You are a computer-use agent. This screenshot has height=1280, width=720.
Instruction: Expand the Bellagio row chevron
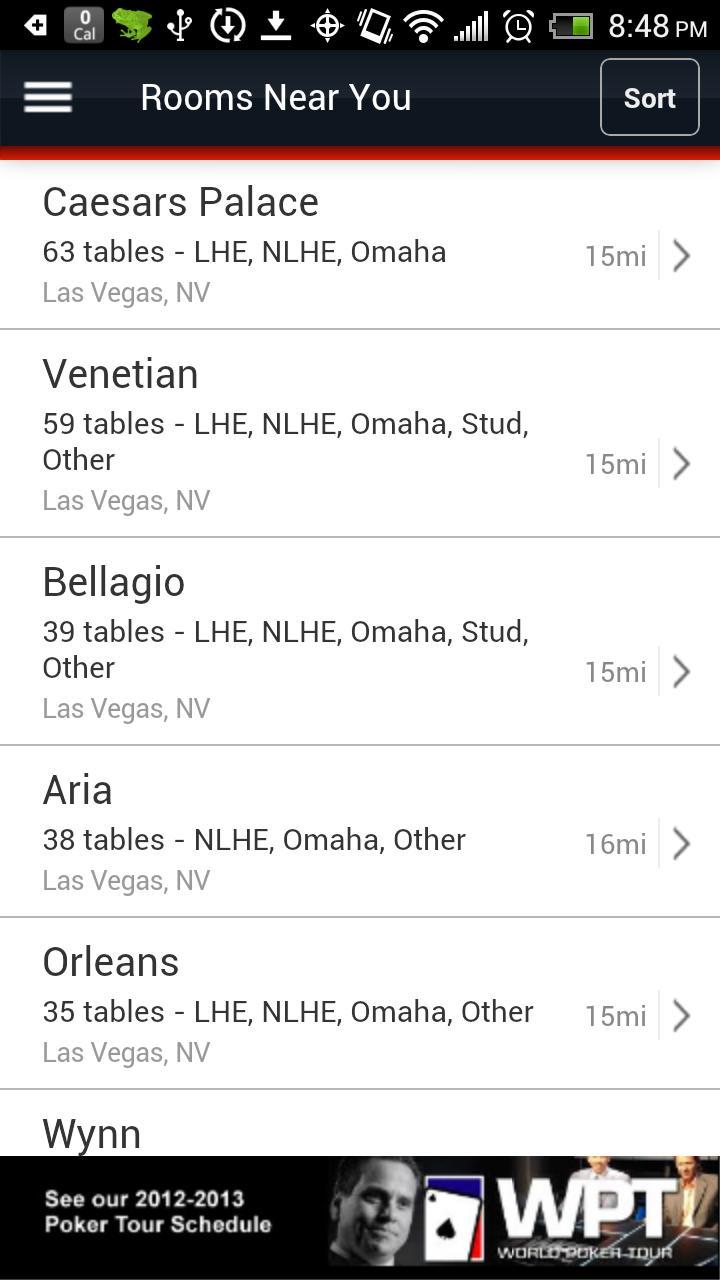[x=681, y=671]
